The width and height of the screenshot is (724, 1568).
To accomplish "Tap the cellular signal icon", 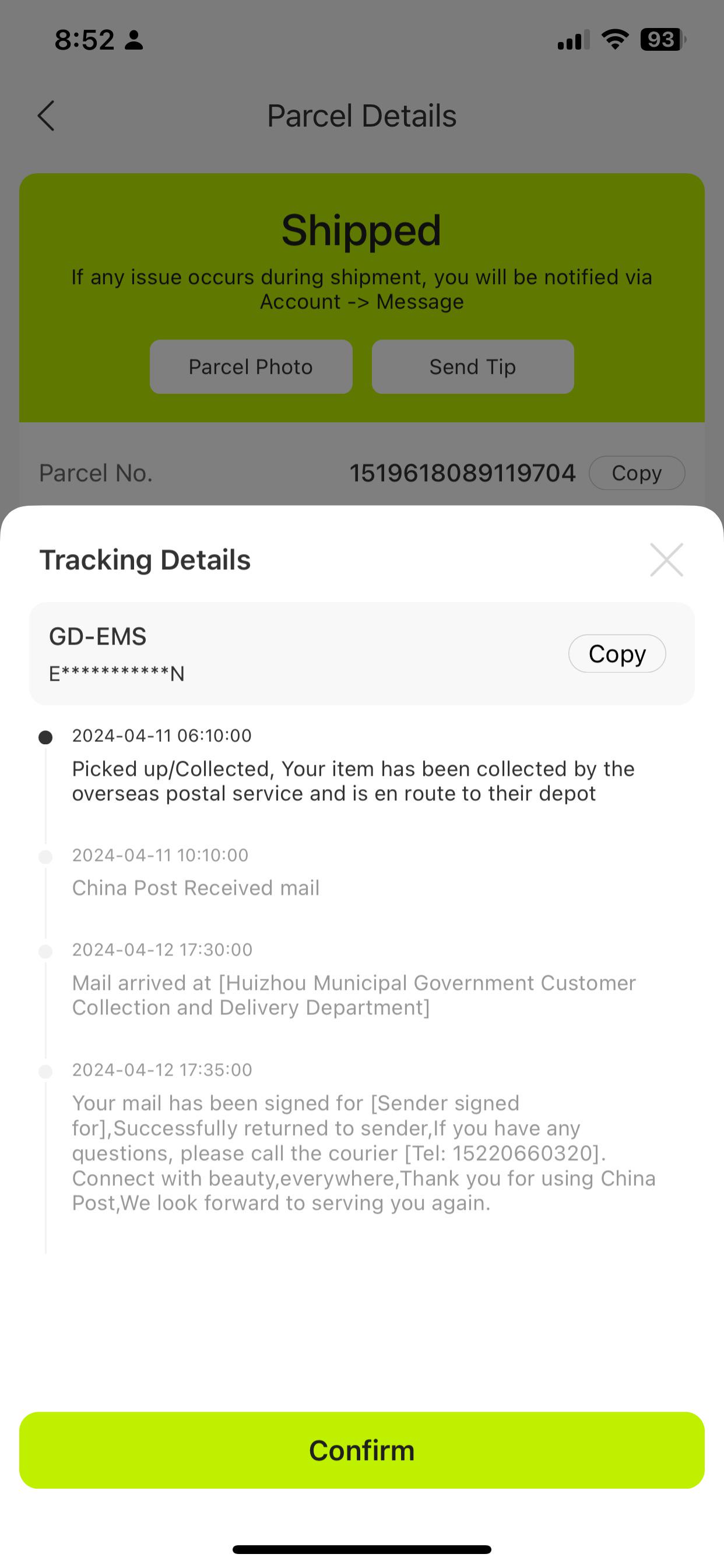I will [x=572, y=39].
